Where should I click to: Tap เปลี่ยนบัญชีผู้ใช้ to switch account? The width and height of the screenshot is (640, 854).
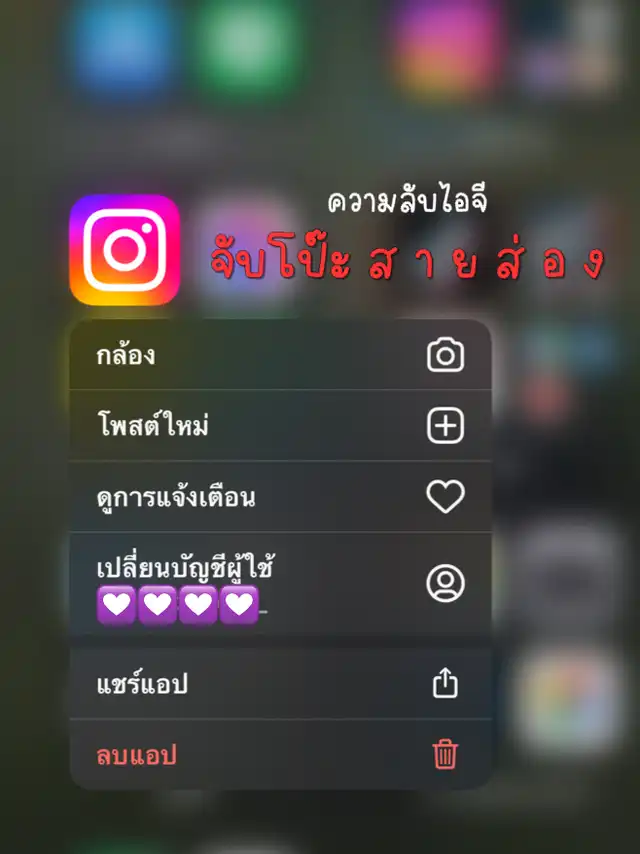280,583
